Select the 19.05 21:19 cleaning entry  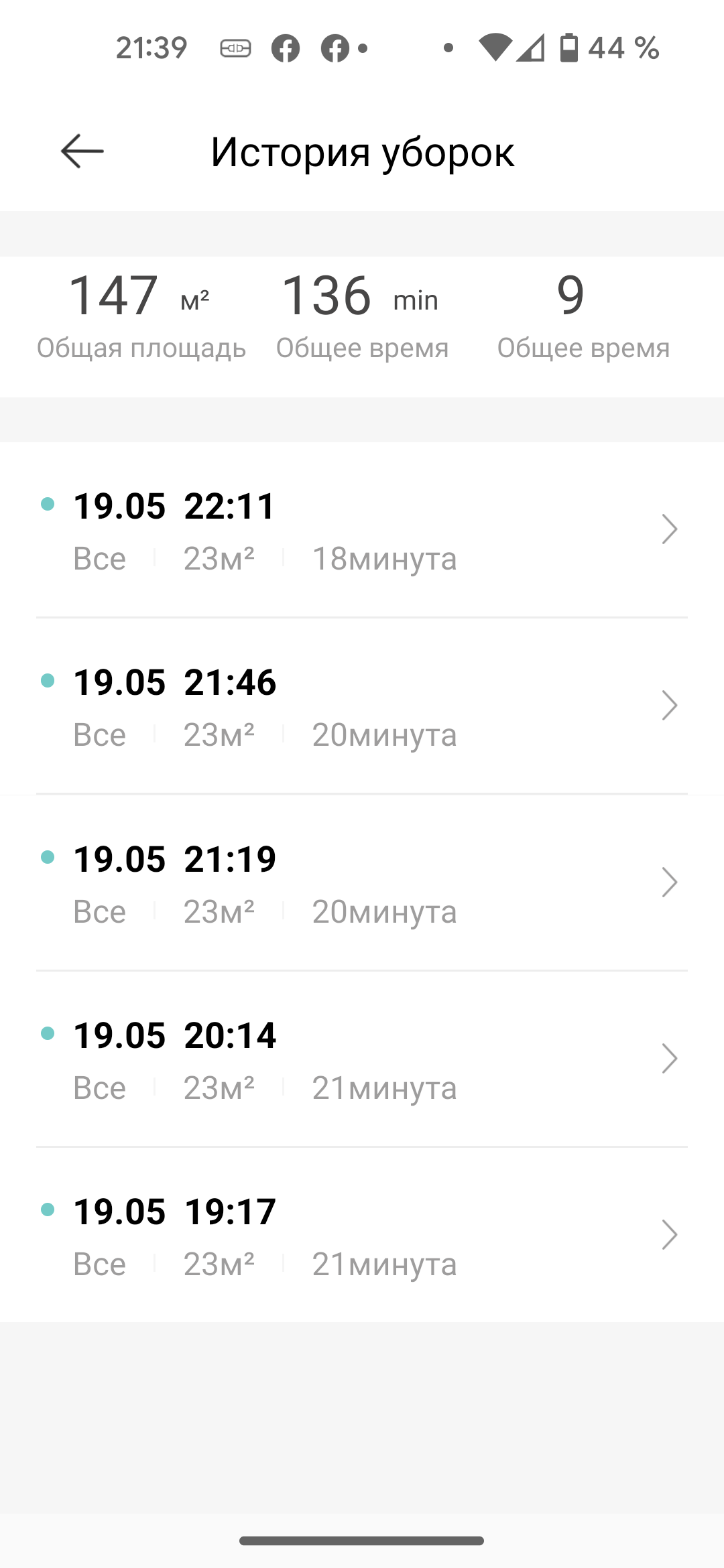tap(362, 883)
